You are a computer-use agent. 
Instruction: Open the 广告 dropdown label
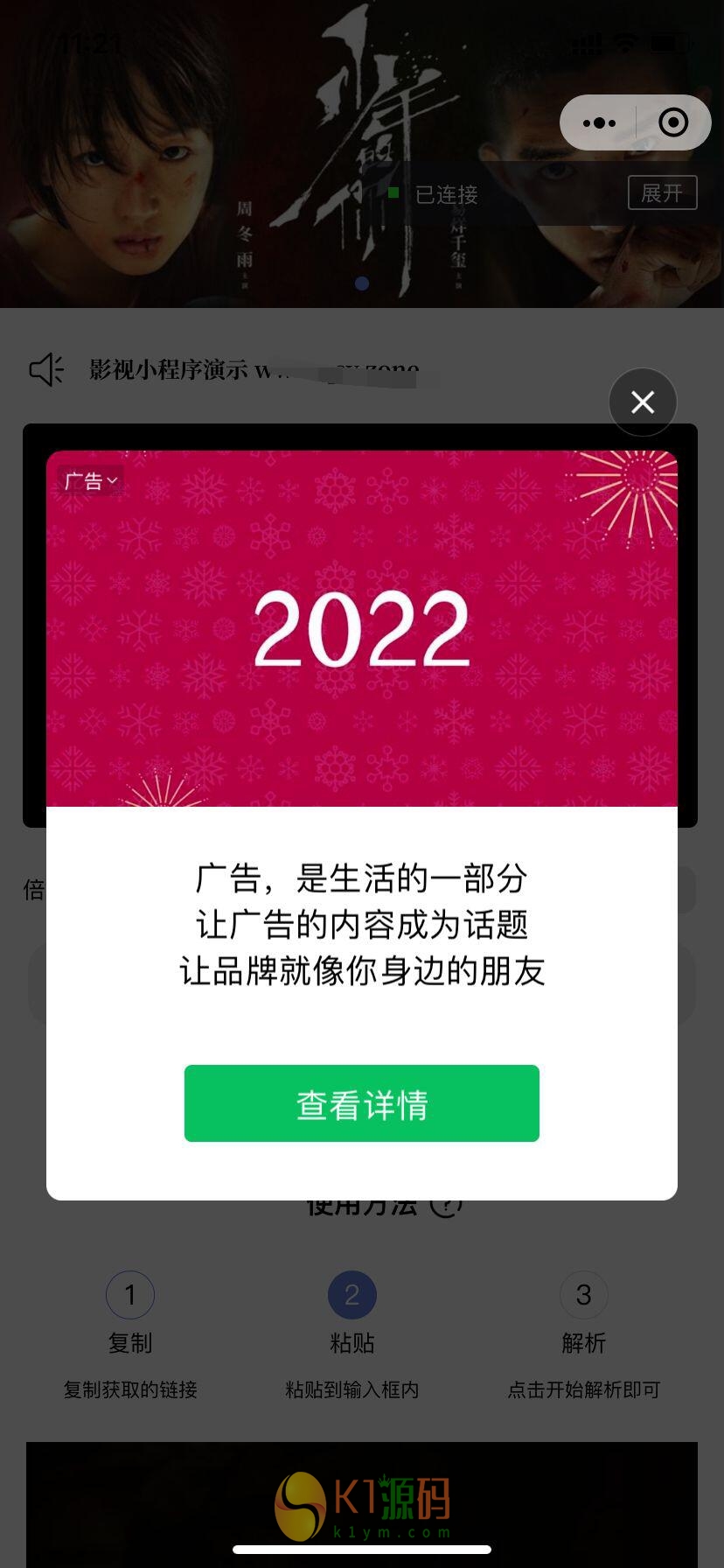[91, 481]
